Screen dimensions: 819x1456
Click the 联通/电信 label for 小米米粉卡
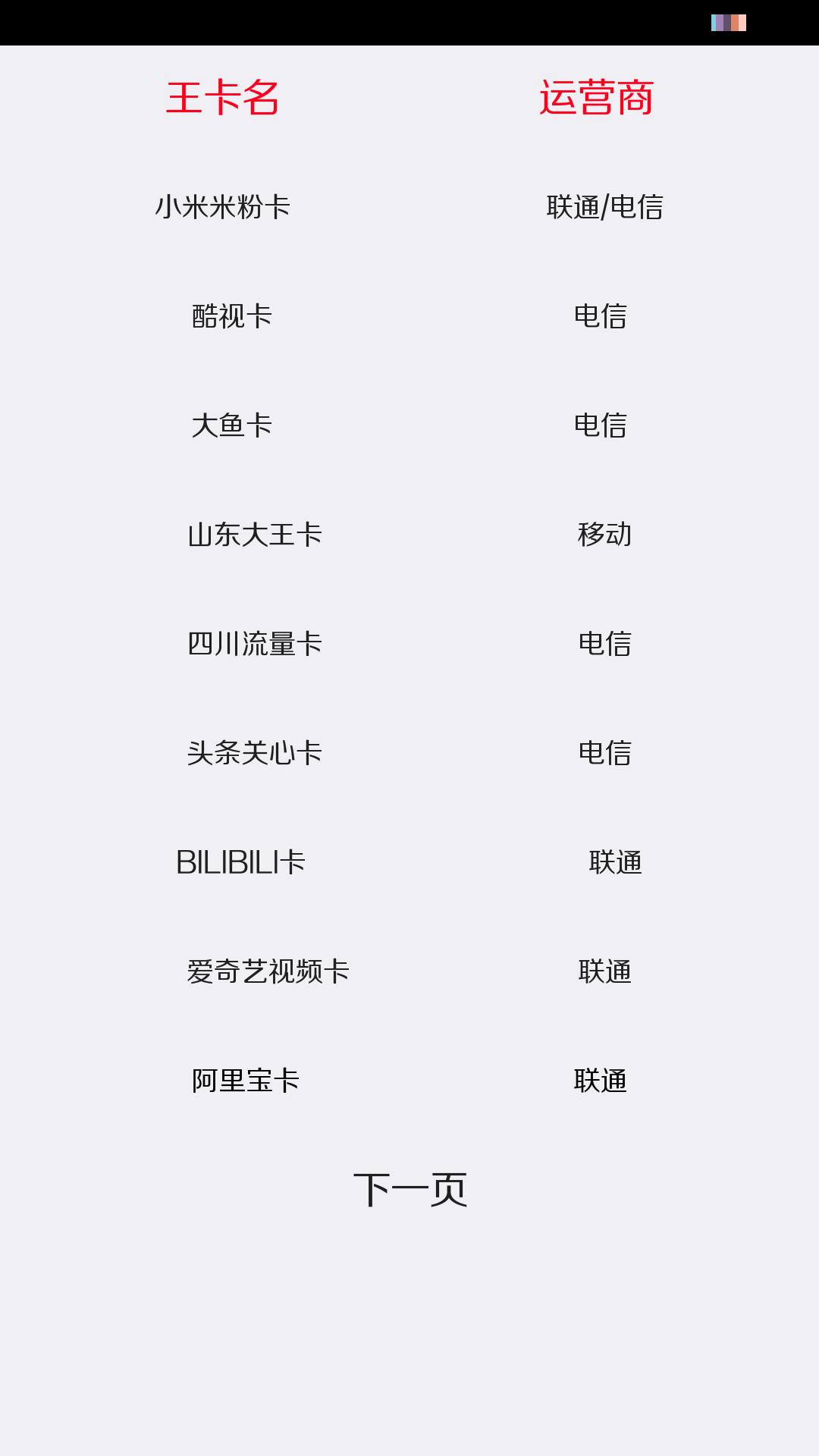pos(604,205)
